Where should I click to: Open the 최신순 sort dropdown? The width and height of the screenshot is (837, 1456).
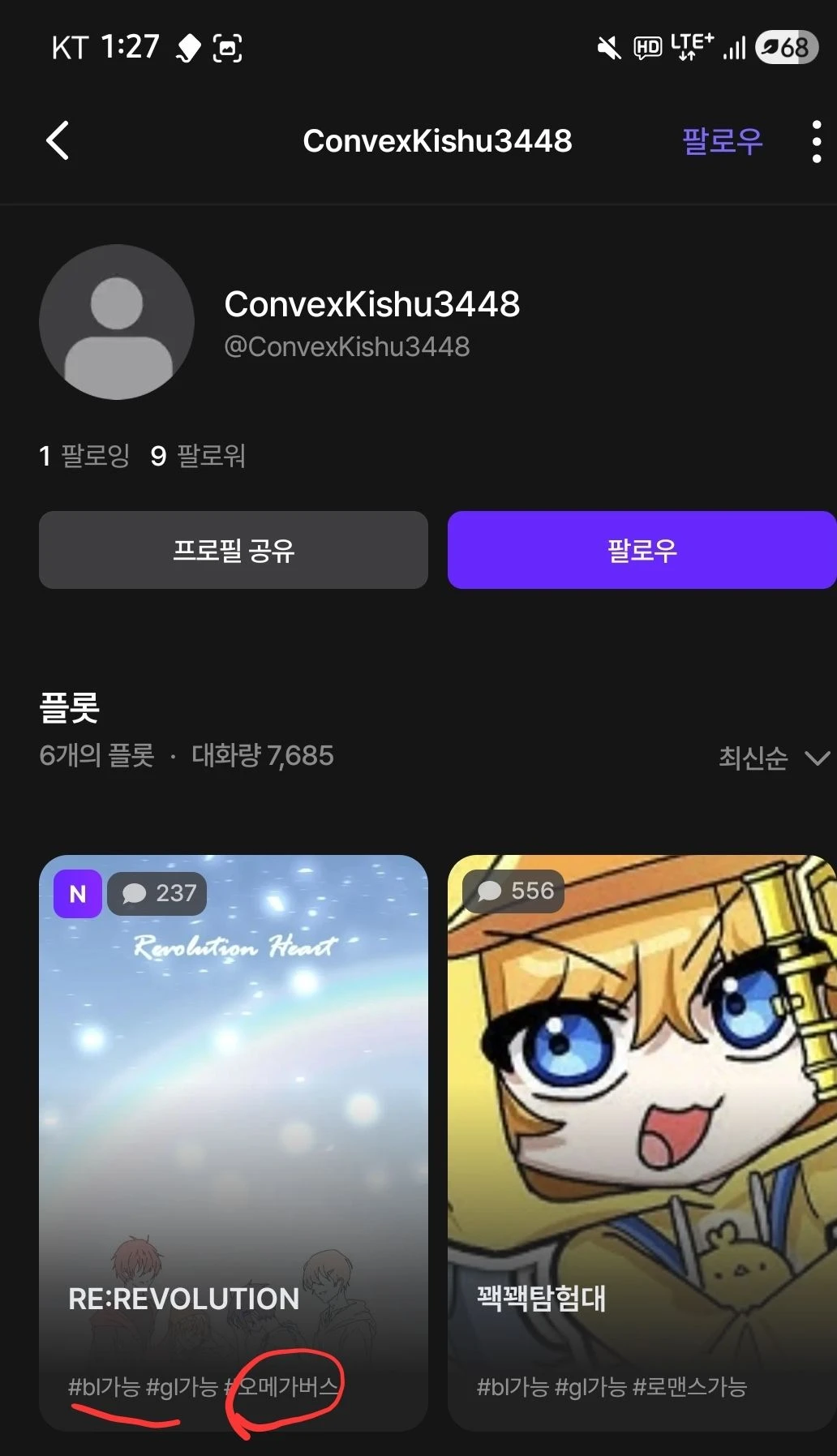773,758
